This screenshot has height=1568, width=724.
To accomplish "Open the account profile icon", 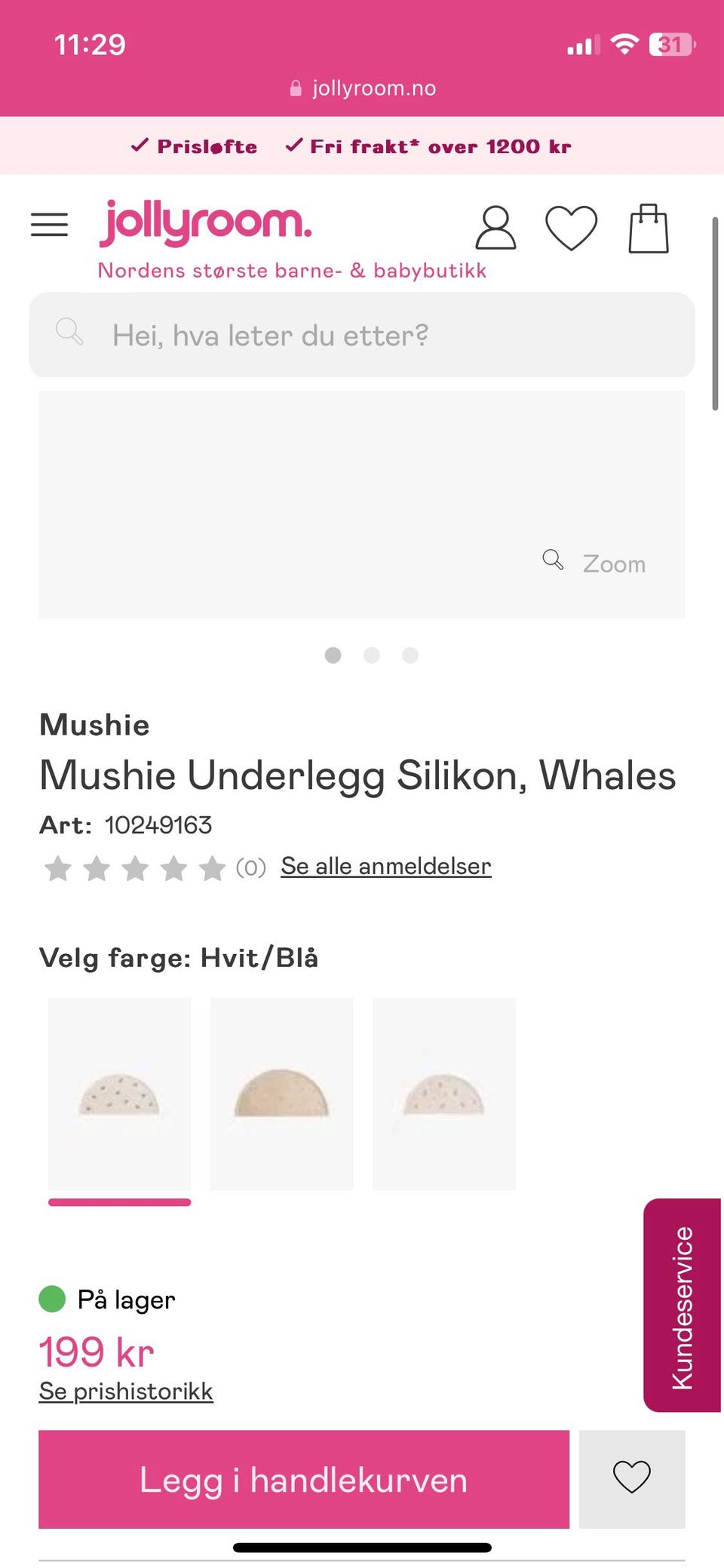I will coord(495,228).
